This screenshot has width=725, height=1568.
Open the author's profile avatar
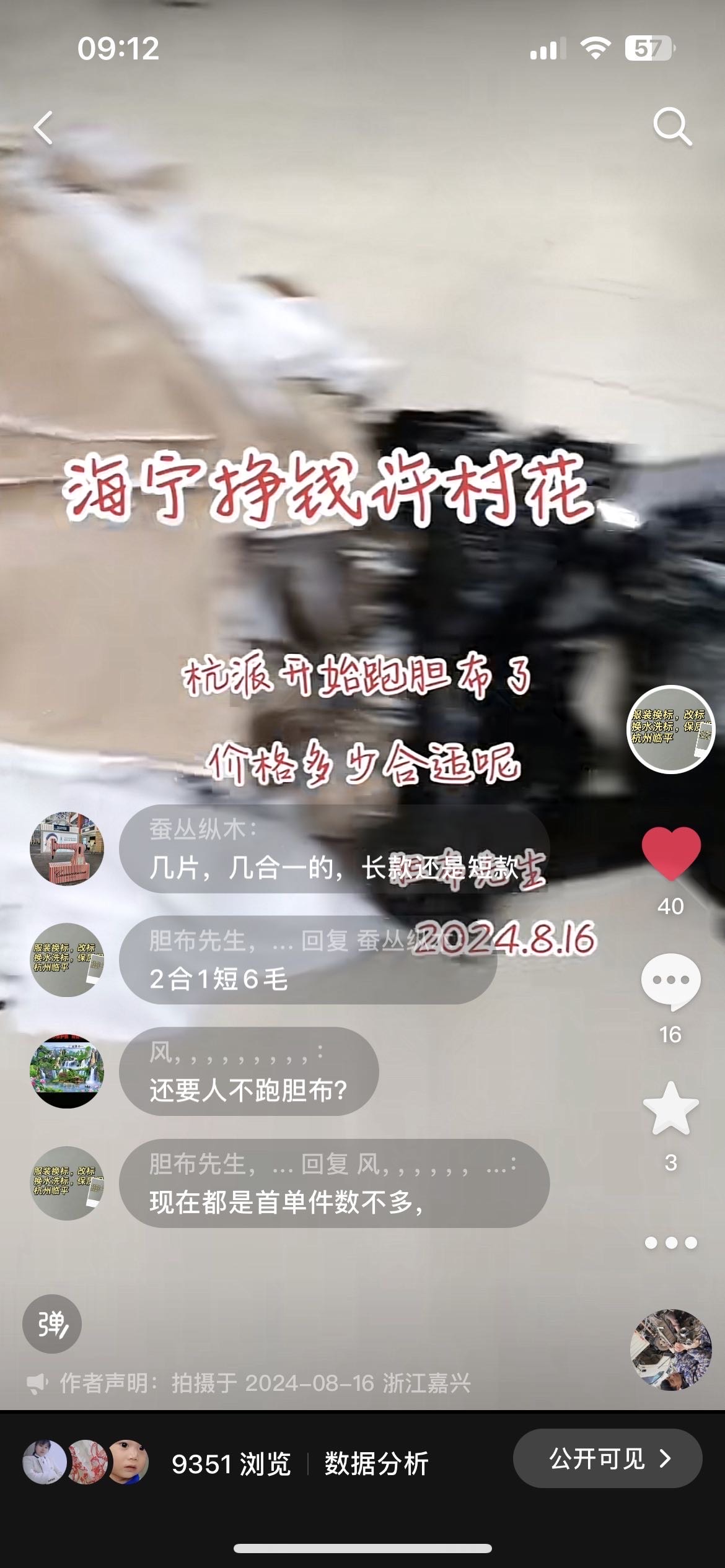point(670,730)
